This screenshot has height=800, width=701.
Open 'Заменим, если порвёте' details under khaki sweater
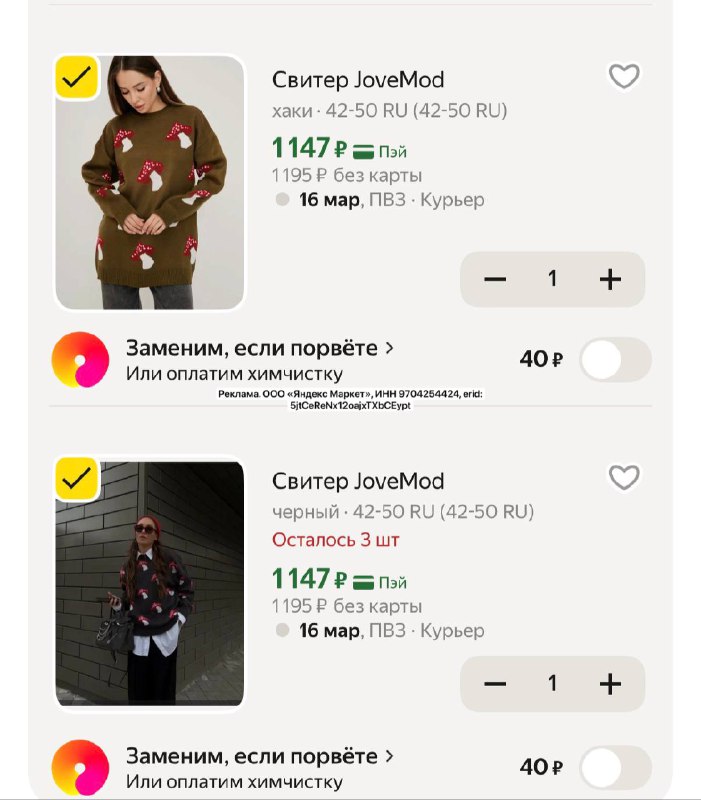click(260, 348)
